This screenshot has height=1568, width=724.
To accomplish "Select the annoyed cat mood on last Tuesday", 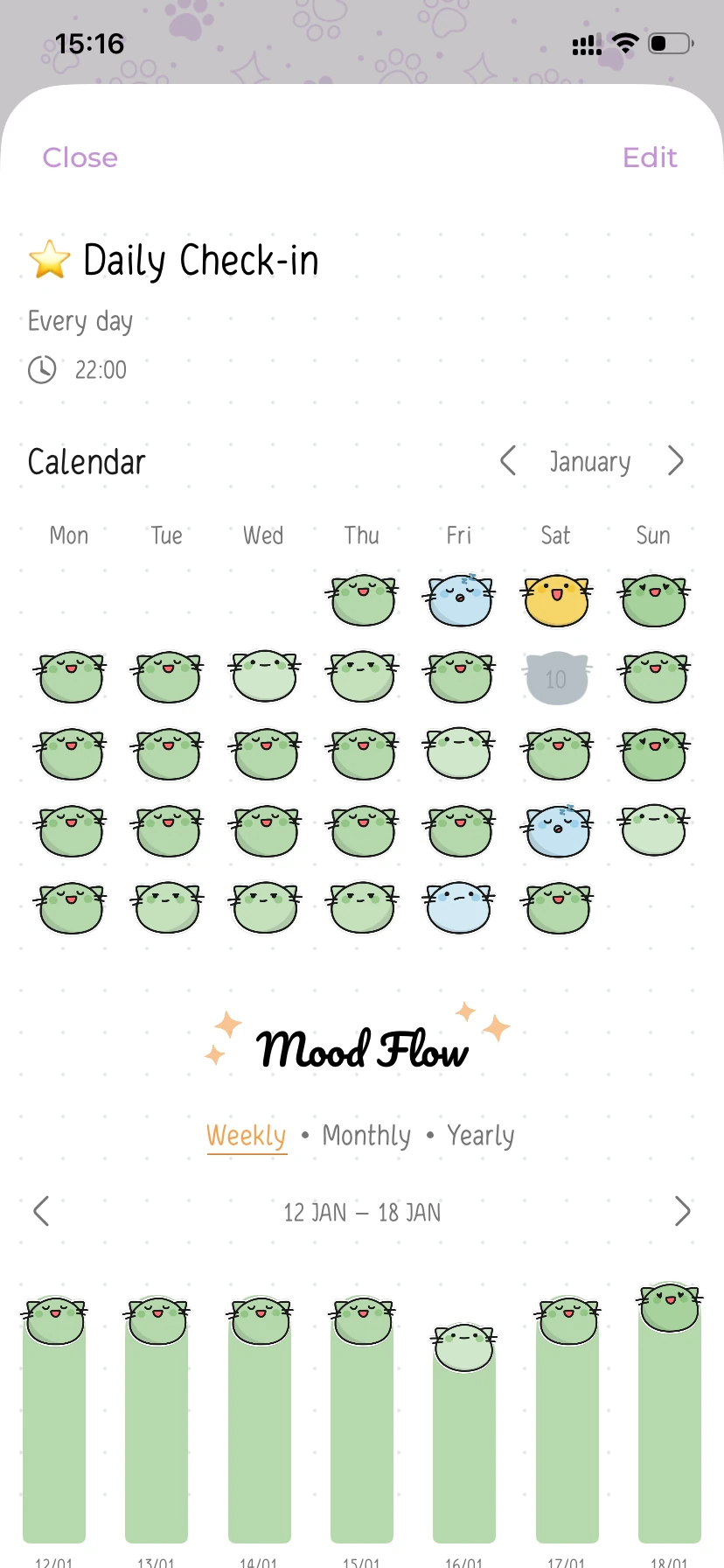I will click(166, 908).
